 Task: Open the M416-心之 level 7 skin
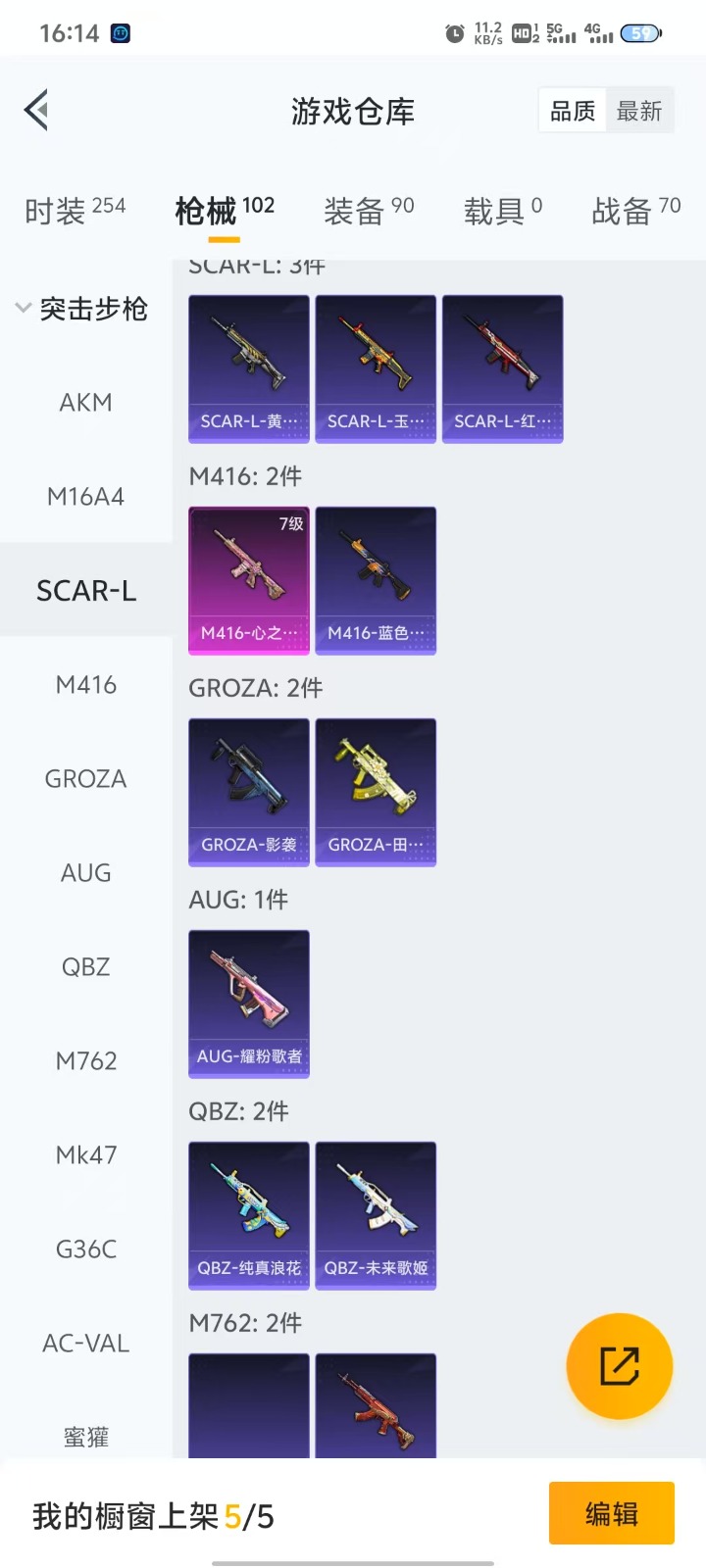tap(249, 579)
